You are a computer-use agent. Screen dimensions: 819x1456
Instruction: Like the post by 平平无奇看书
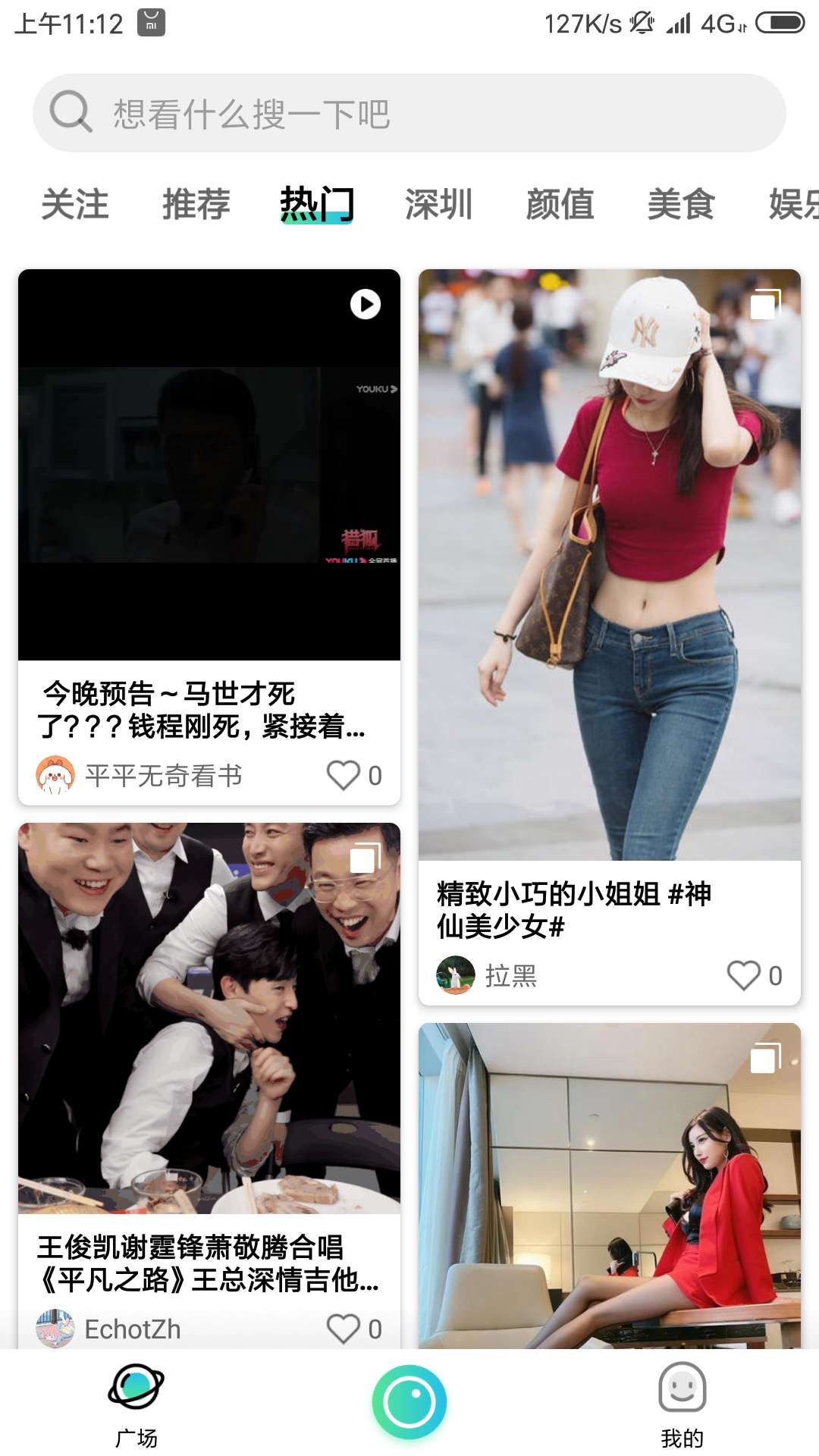point(344,775)
